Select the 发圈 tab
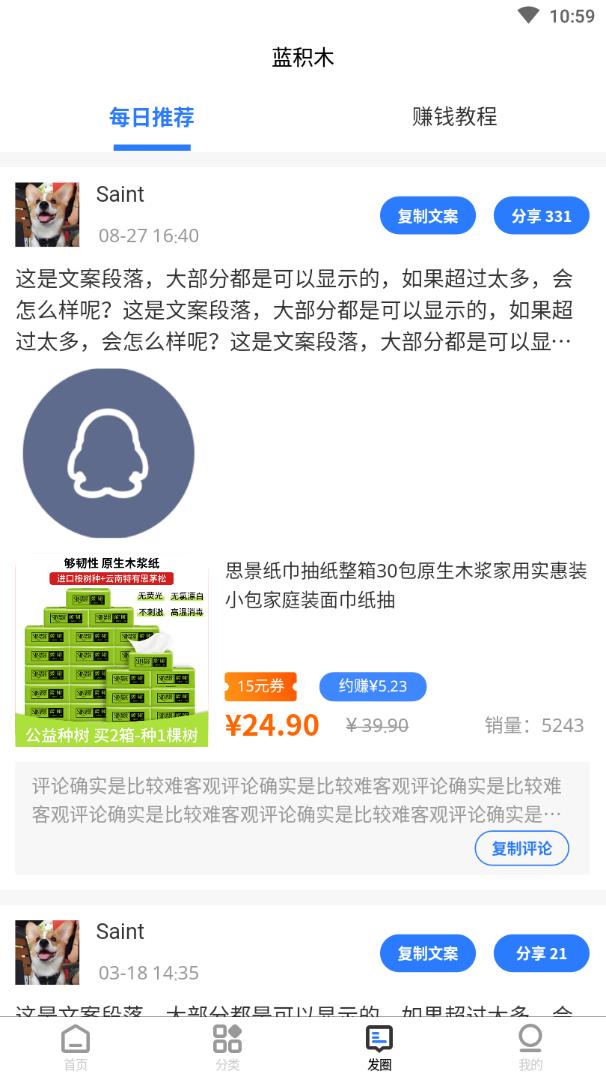The height and width of the screenshot is (1080, 606). point(379,1047)
